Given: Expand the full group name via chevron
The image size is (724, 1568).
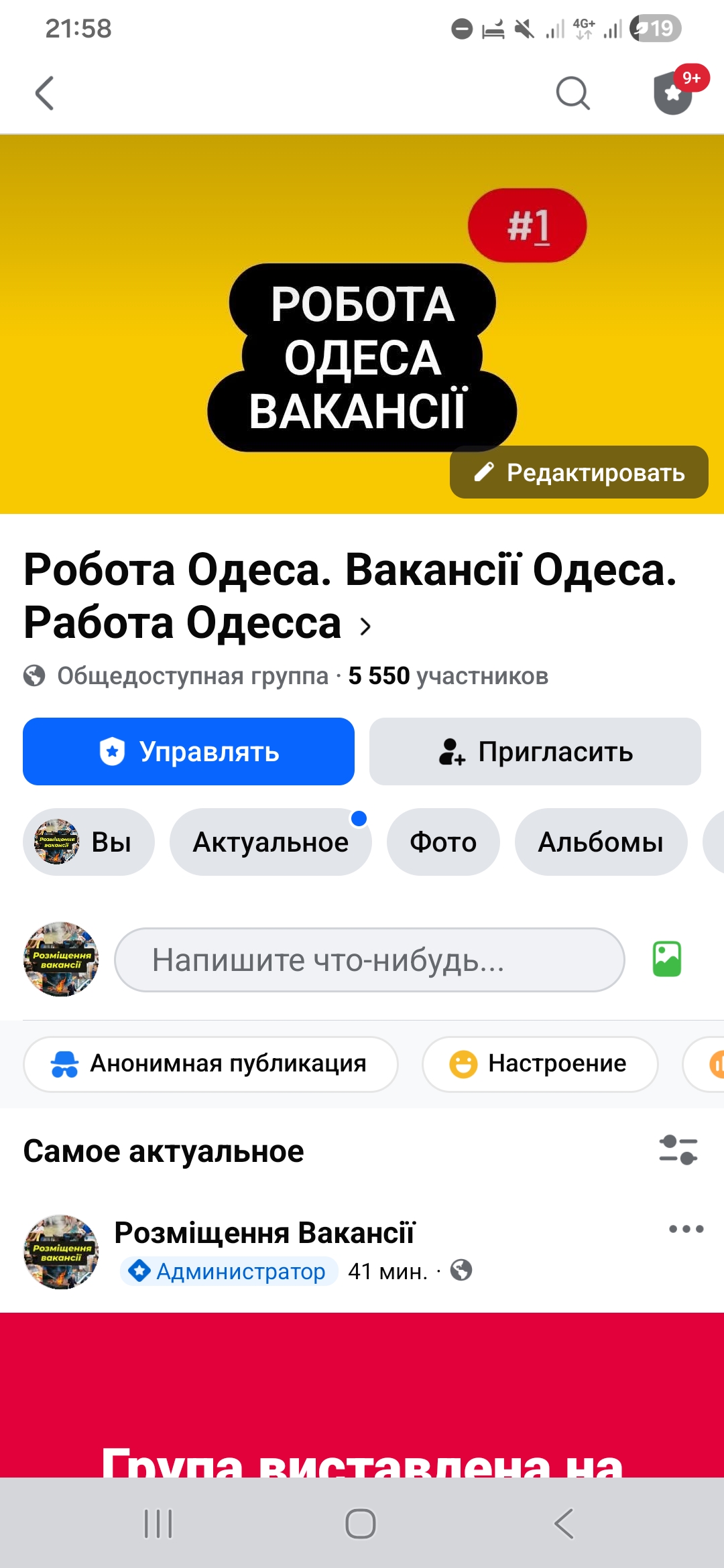Looking at the screenshot, I should coord(364,626).
